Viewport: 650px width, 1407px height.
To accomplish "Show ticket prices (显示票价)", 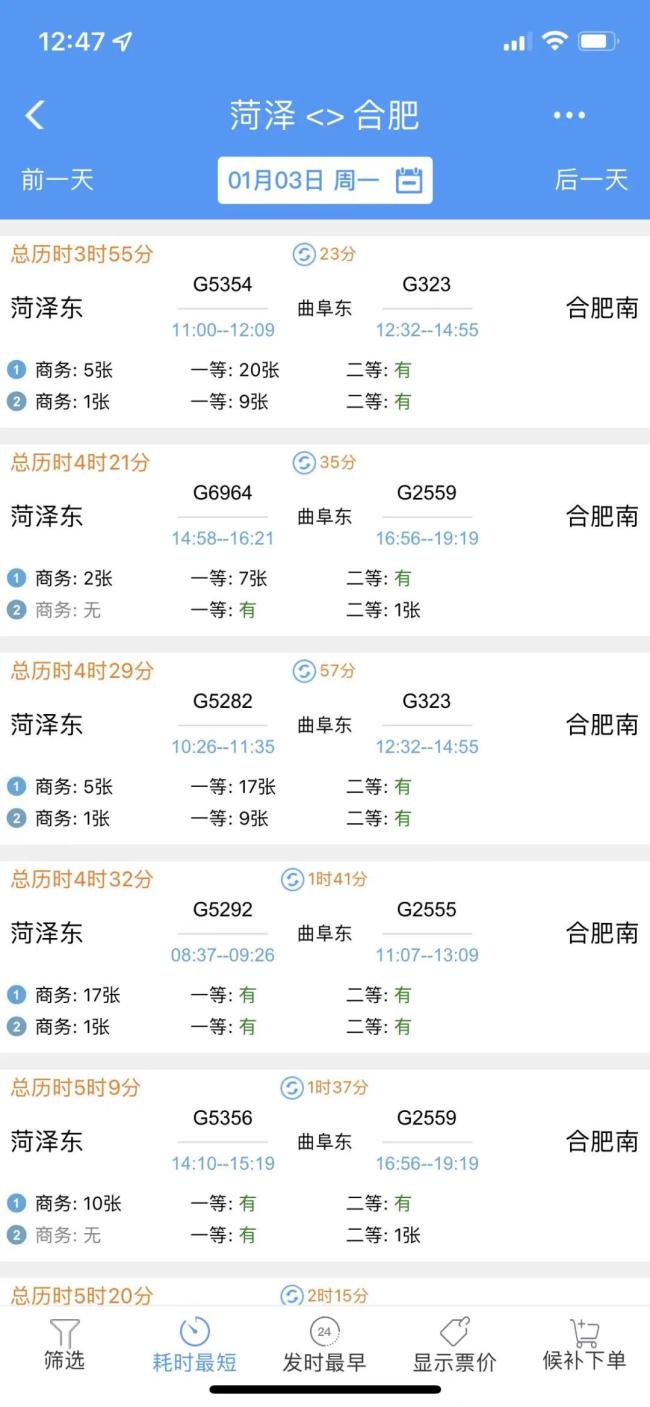I will pos(454,1345).
